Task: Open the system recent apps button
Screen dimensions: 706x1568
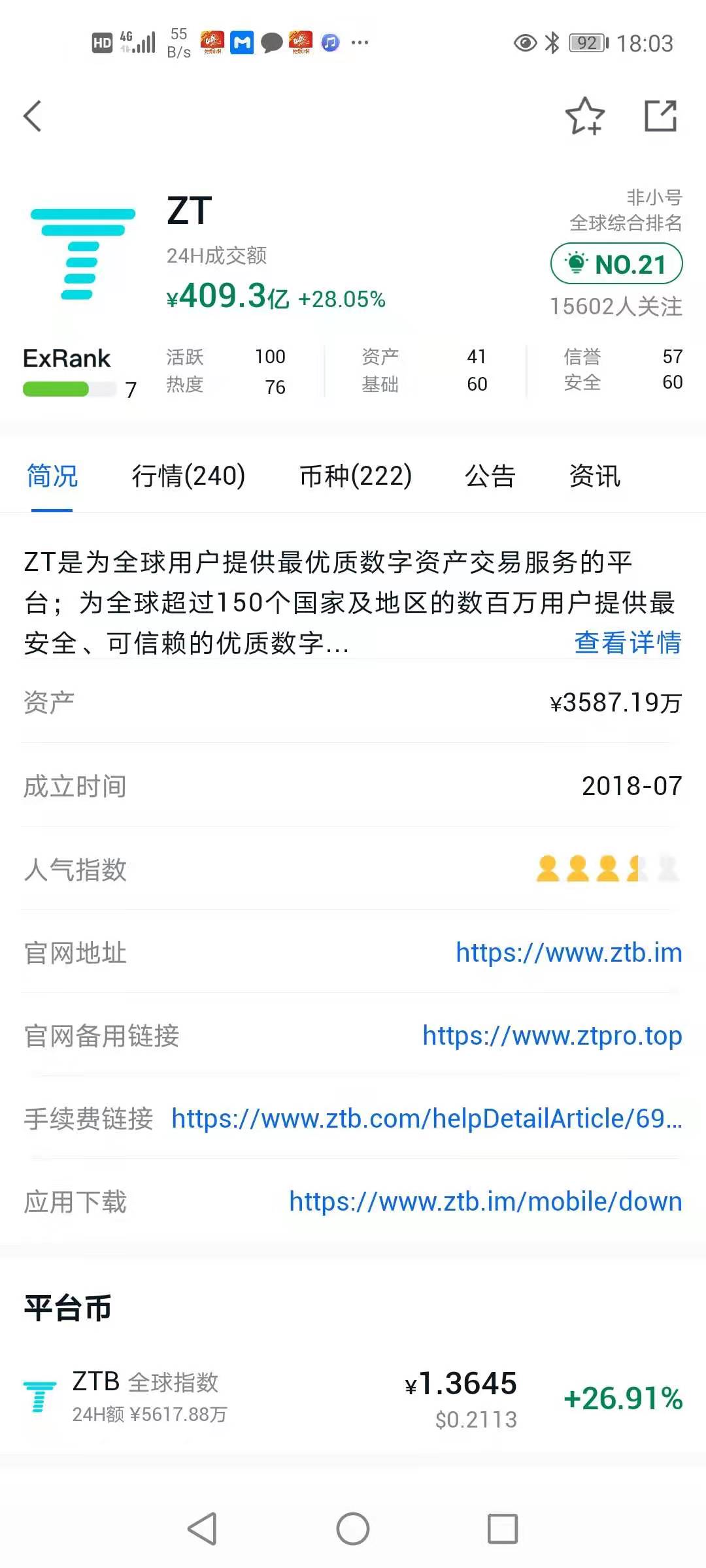Action: tap(503, 1529)
